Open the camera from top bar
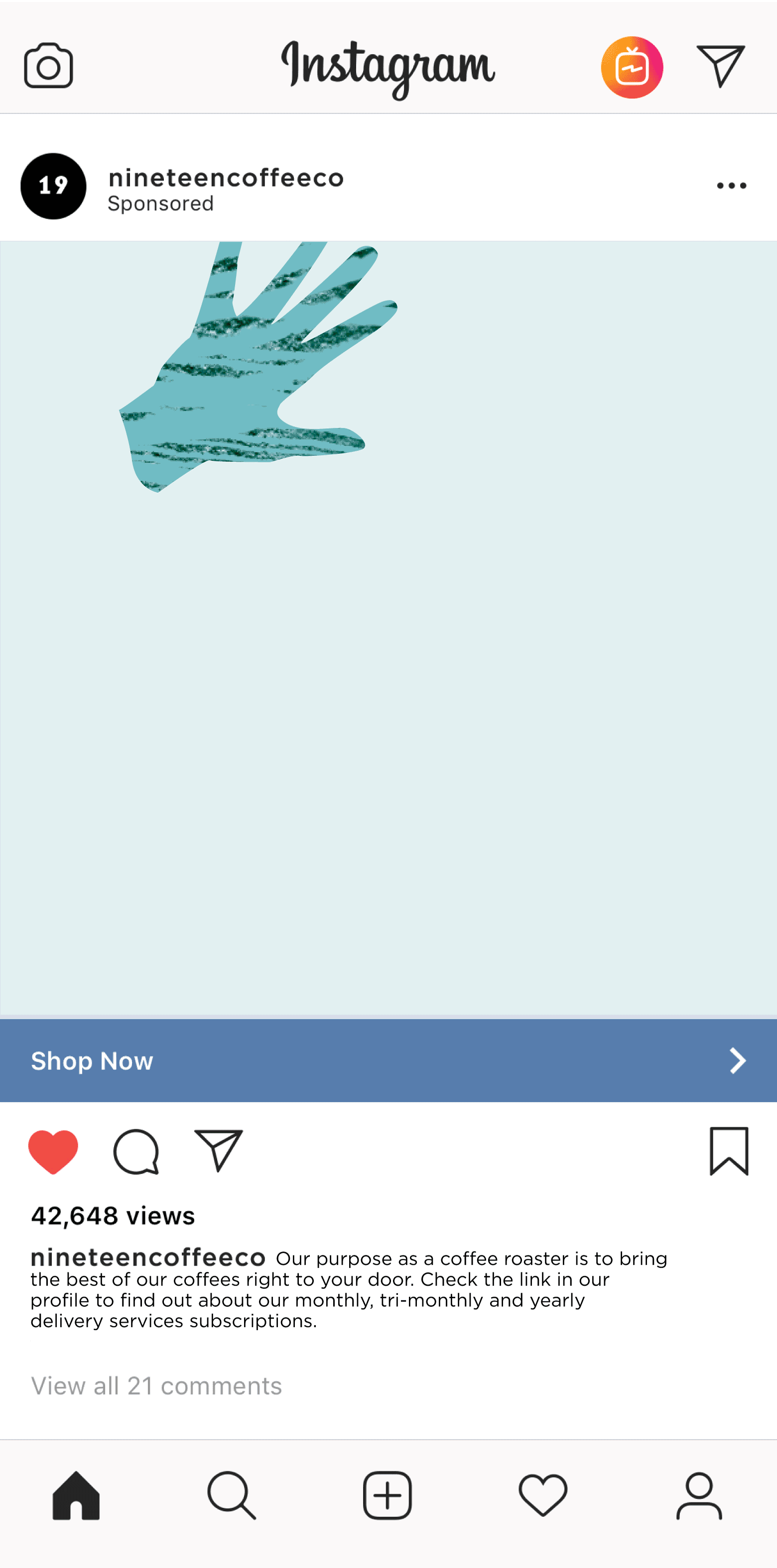Screen dimensions: 777x1568 49,66
